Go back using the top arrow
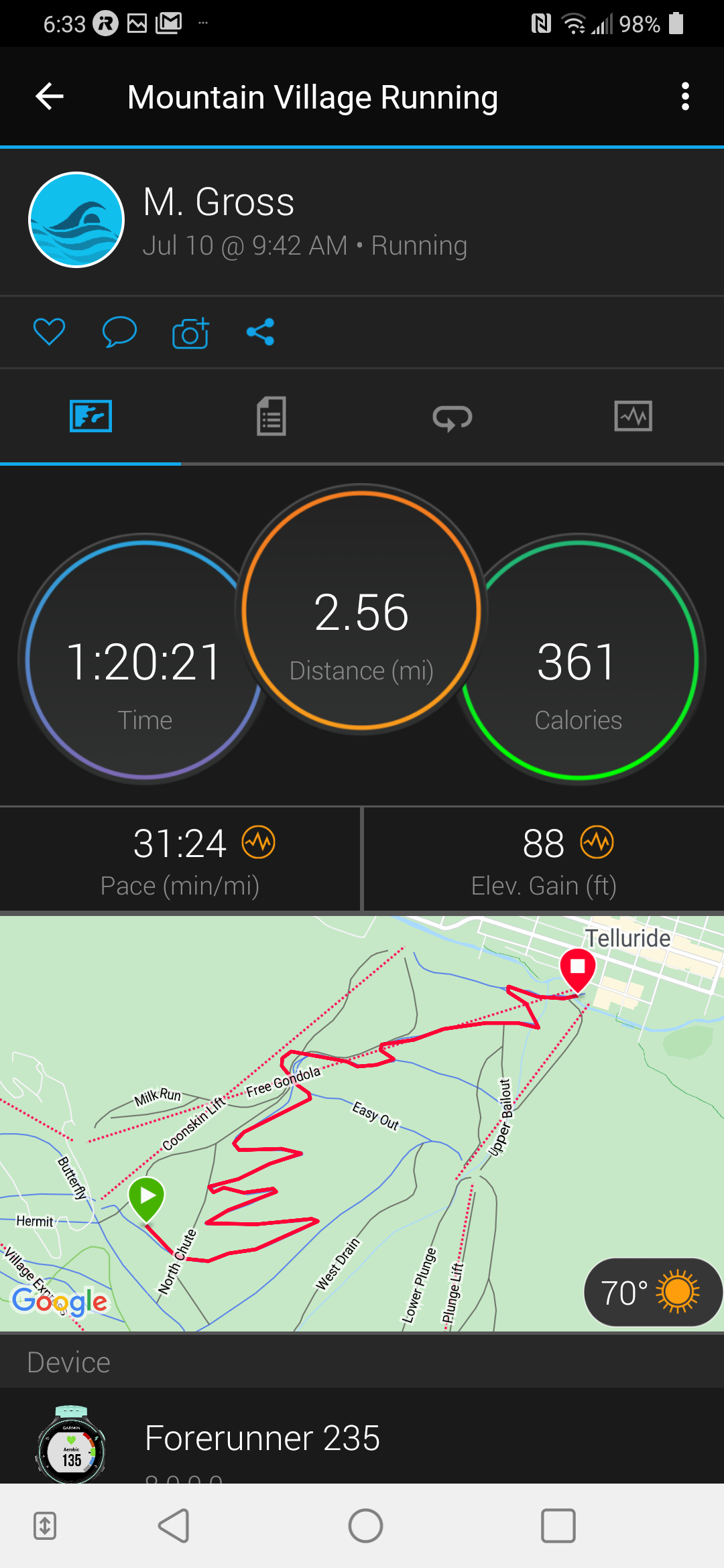The width and height of the screenshot is (724, 1568). (x=50, y=96)
